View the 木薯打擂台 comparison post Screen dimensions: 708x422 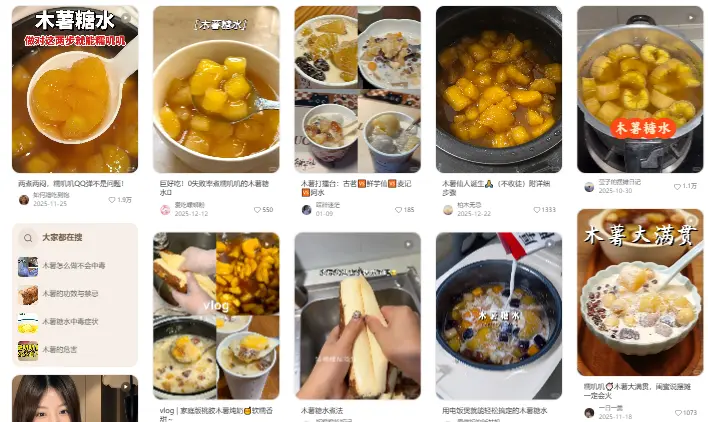(357, 90)
